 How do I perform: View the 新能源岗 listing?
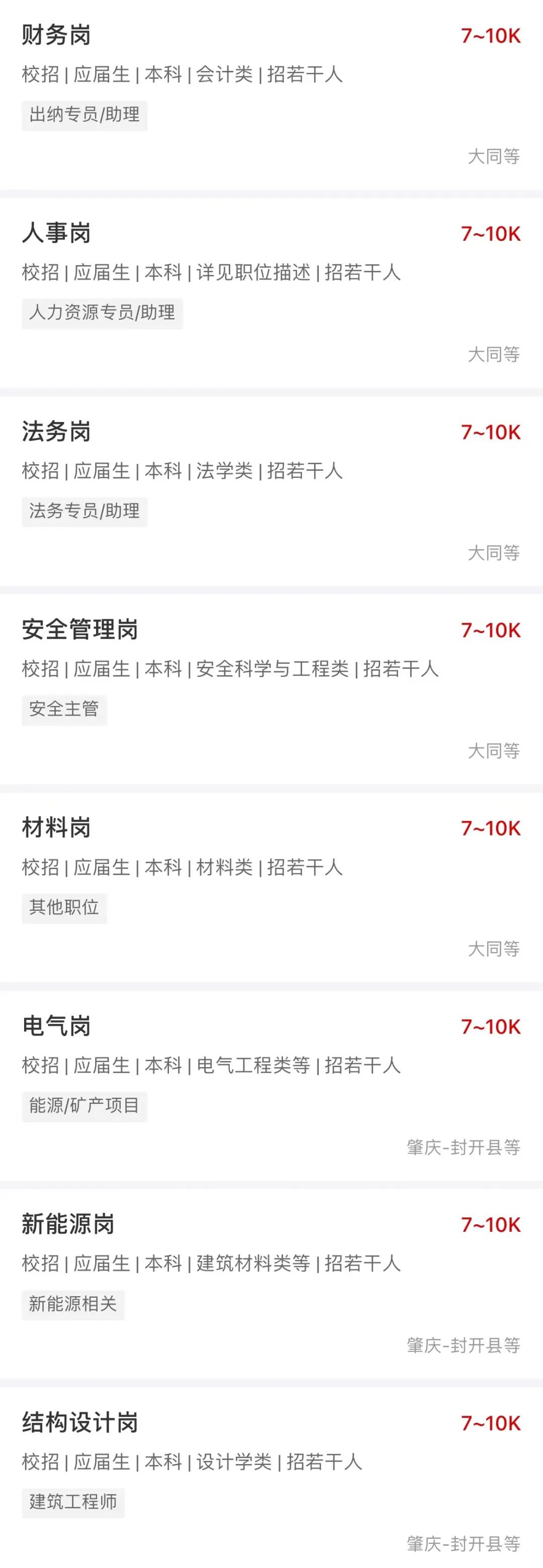click(x=69, y=1225)
